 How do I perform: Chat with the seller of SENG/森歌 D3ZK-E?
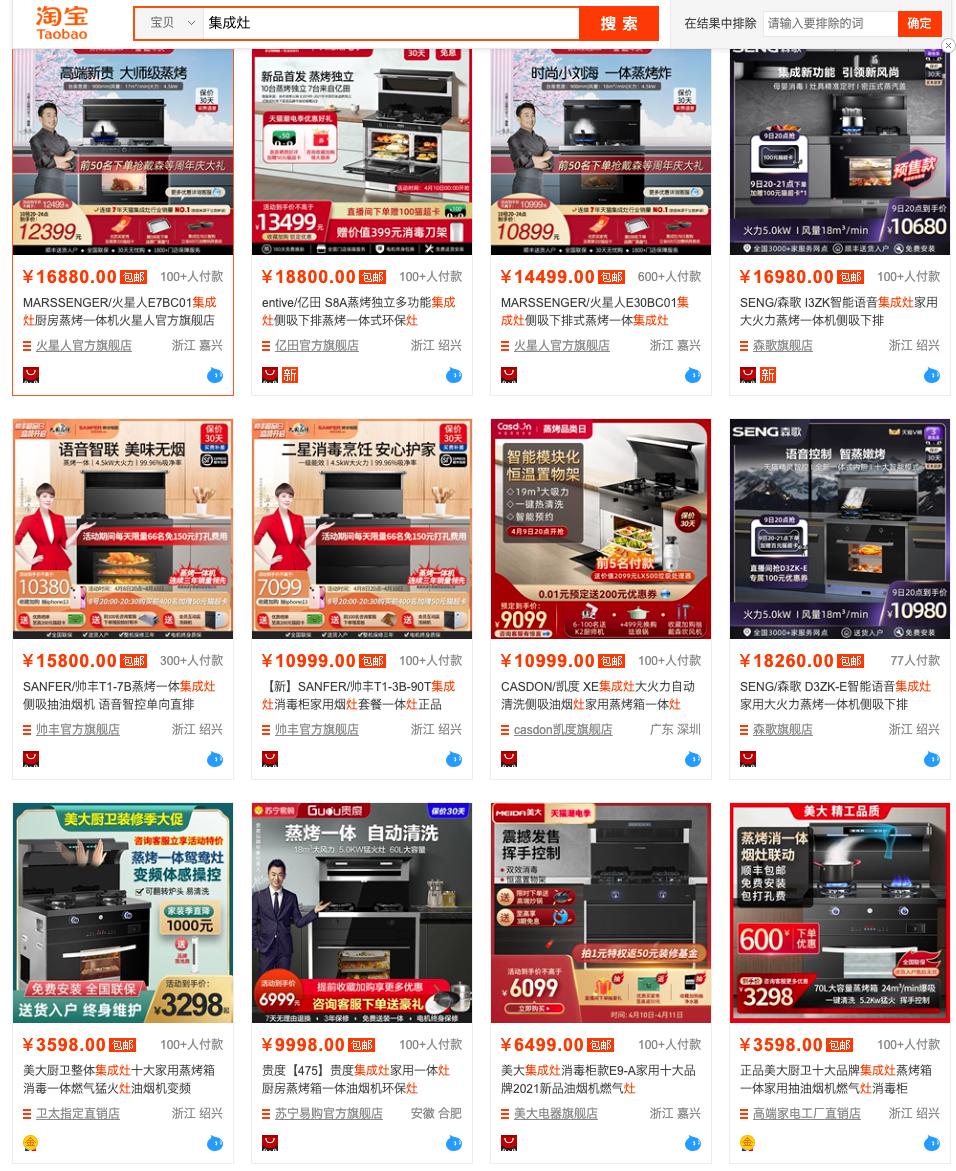[931, 759]
